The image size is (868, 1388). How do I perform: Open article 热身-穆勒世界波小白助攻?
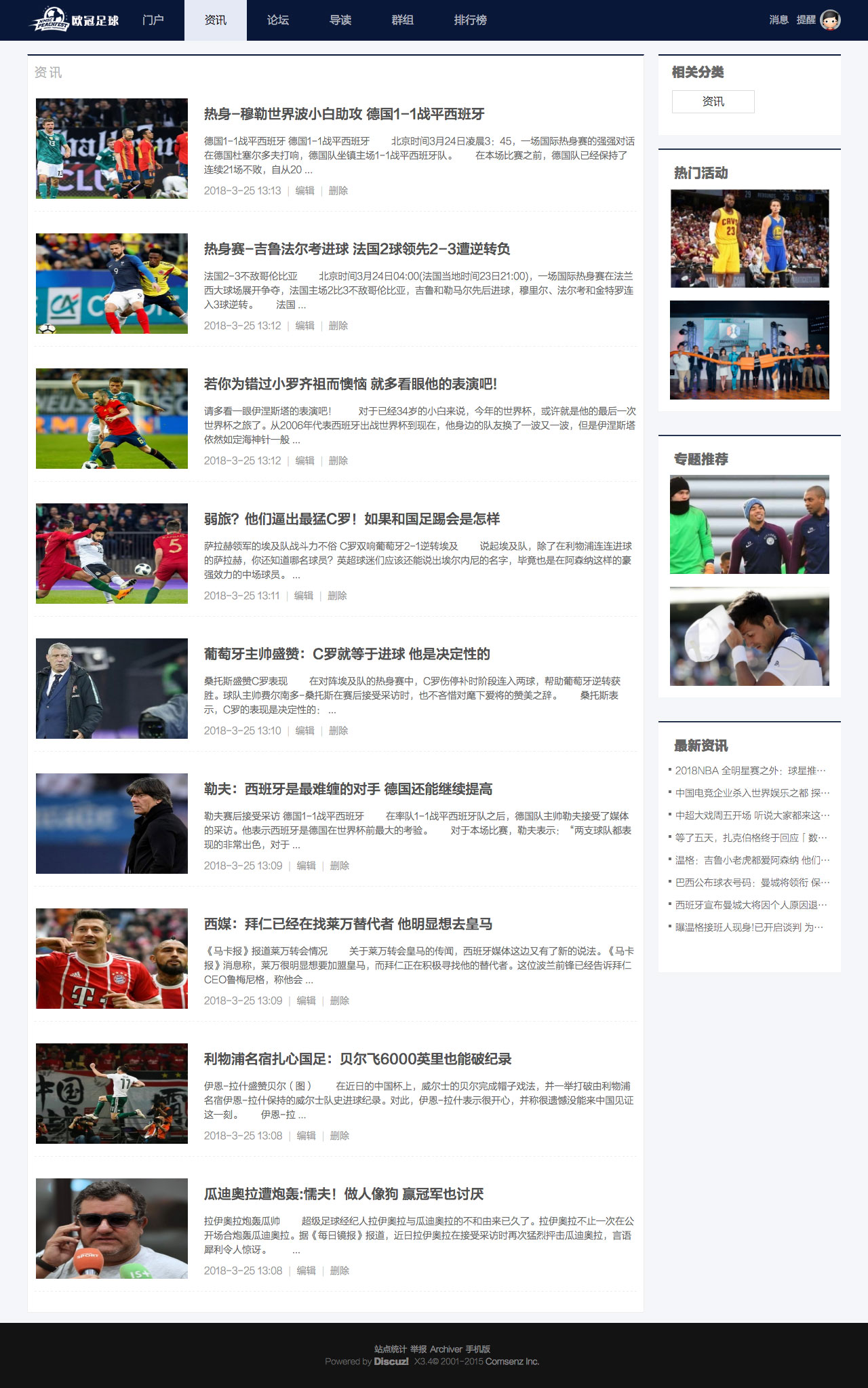[344, 114]
